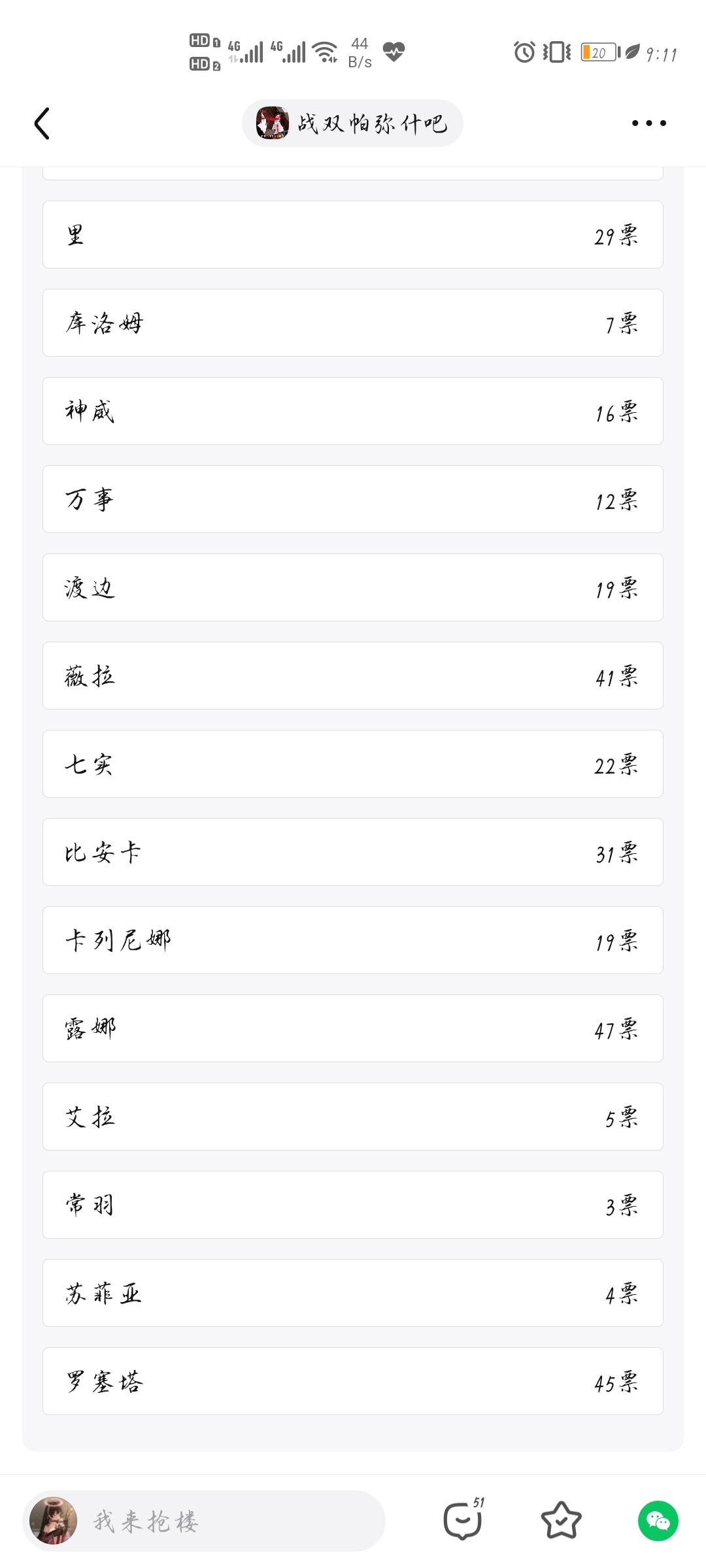The height and width of the screenshot is (1568, 706).
Task: Select the 罗塞塔 poll option
Action: [353, 1381]
